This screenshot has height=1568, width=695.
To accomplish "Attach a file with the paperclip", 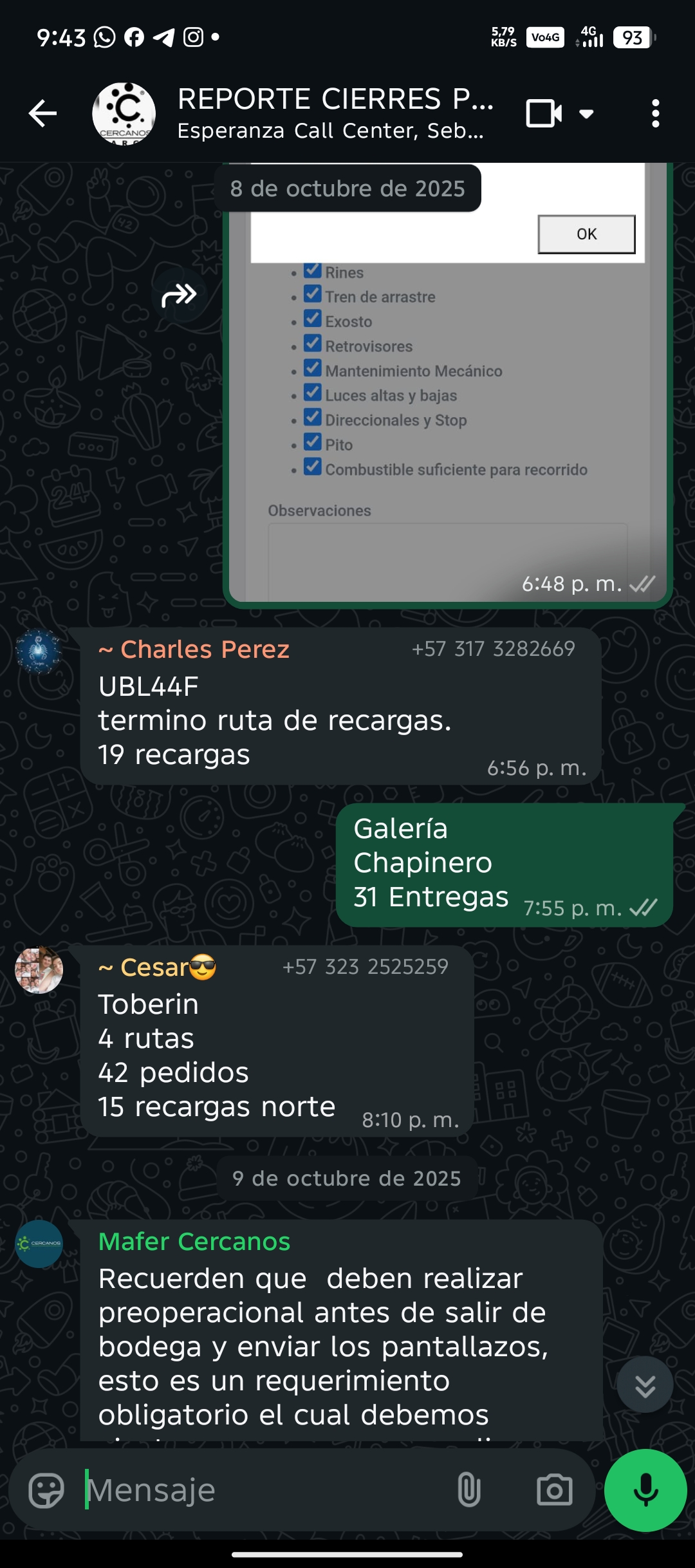I will tap(468, 1490).
